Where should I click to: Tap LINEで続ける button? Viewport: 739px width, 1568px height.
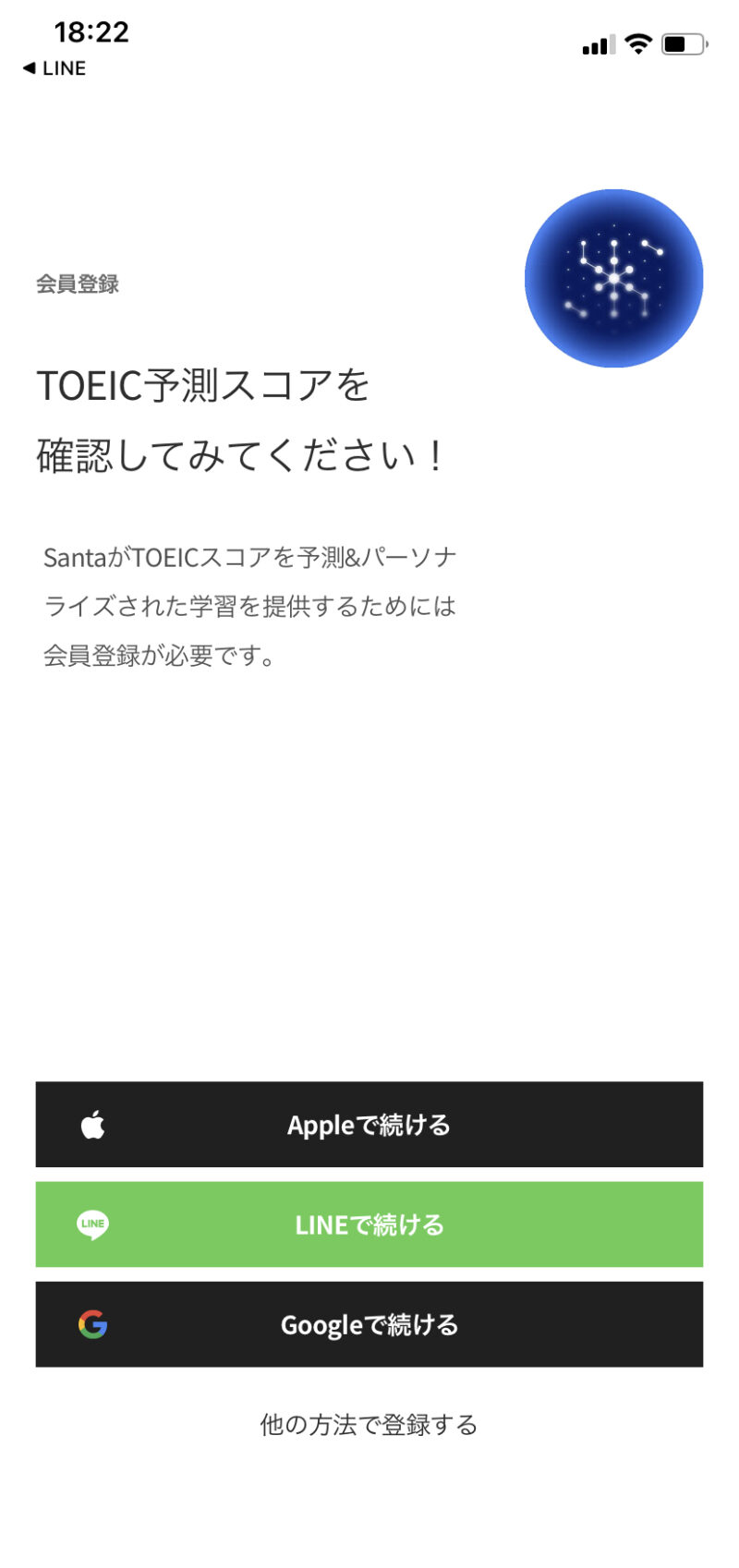click(369, 1224)
